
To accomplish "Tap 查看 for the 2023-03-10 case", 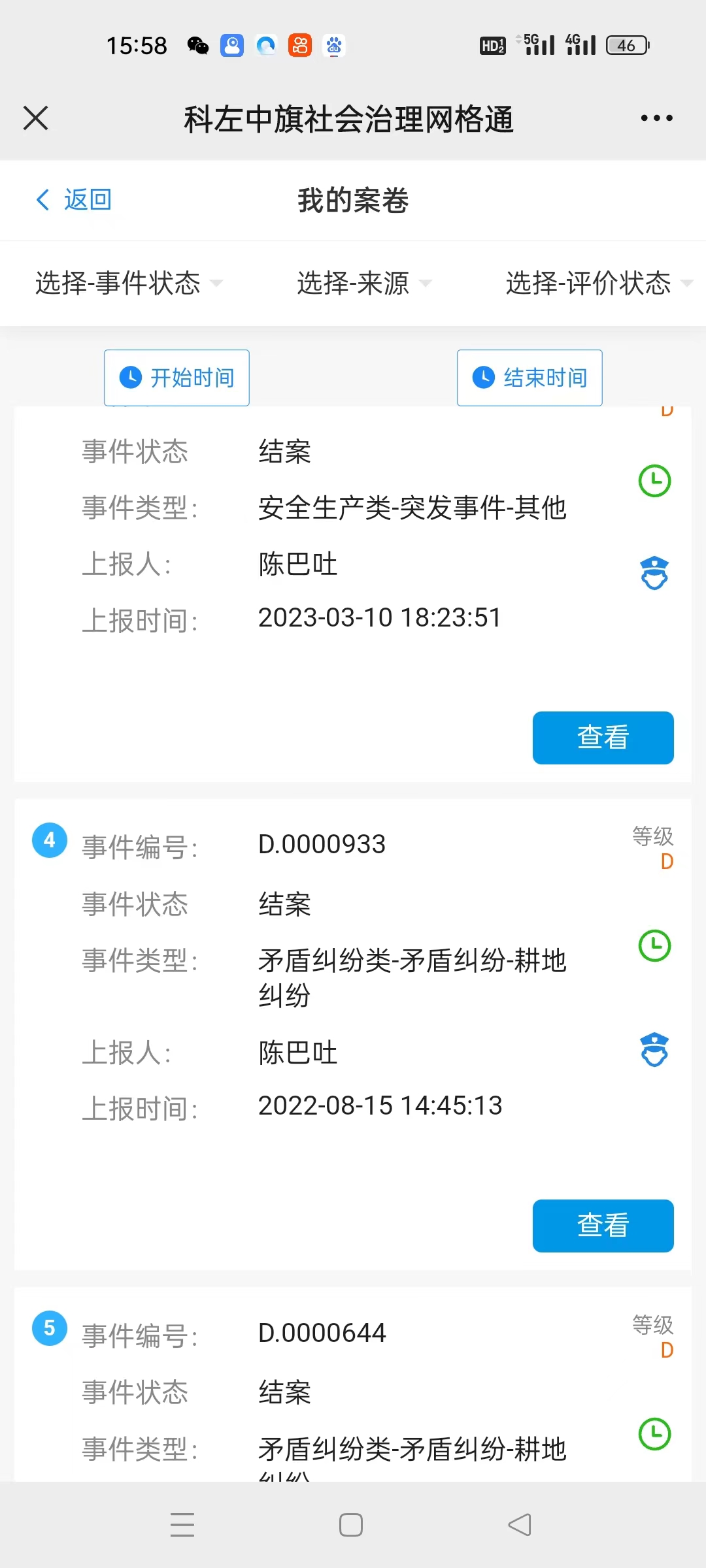I will 603,738.
